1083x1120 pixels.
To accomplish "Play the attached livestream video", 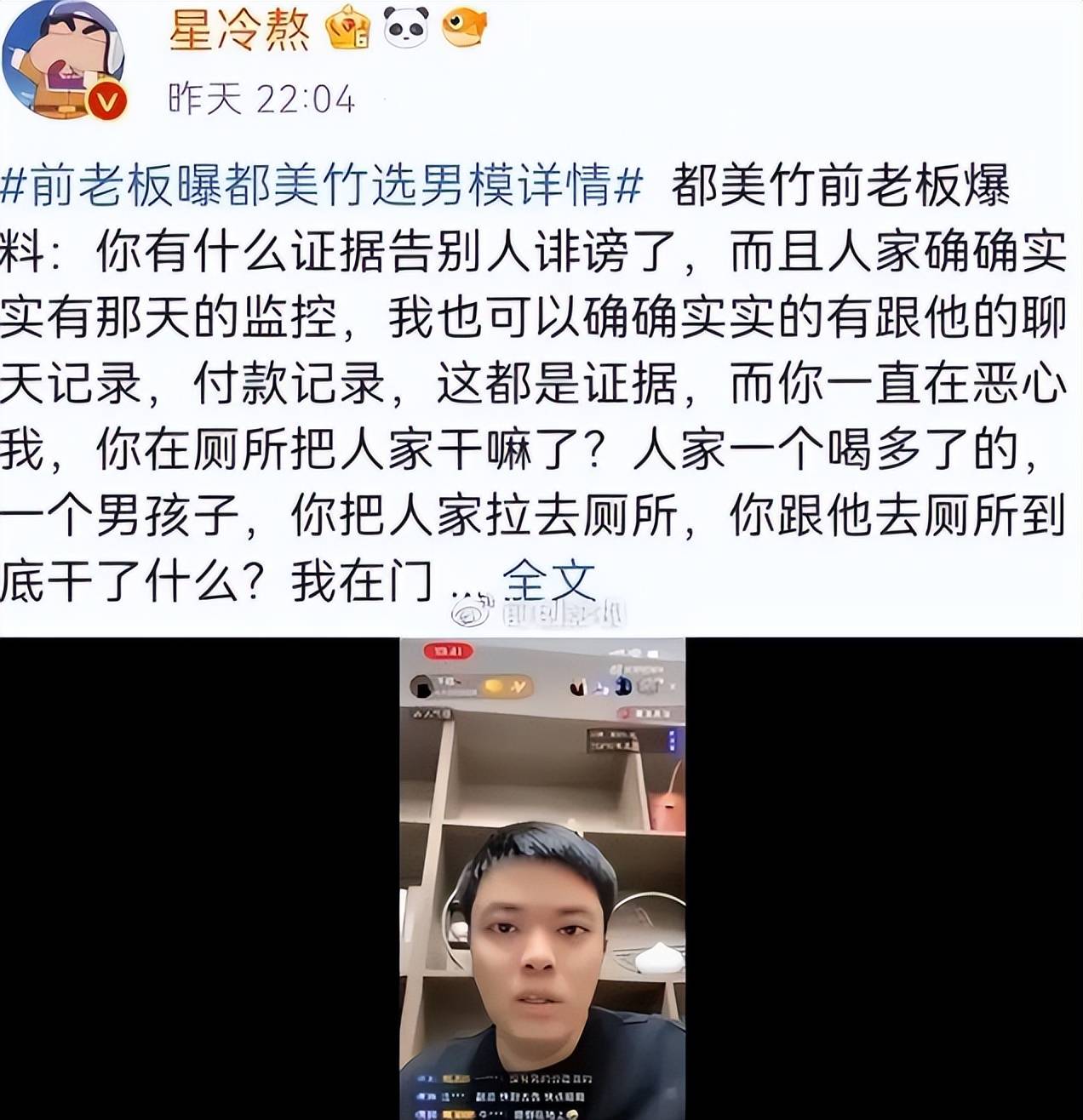I will (x=542, y=878).
